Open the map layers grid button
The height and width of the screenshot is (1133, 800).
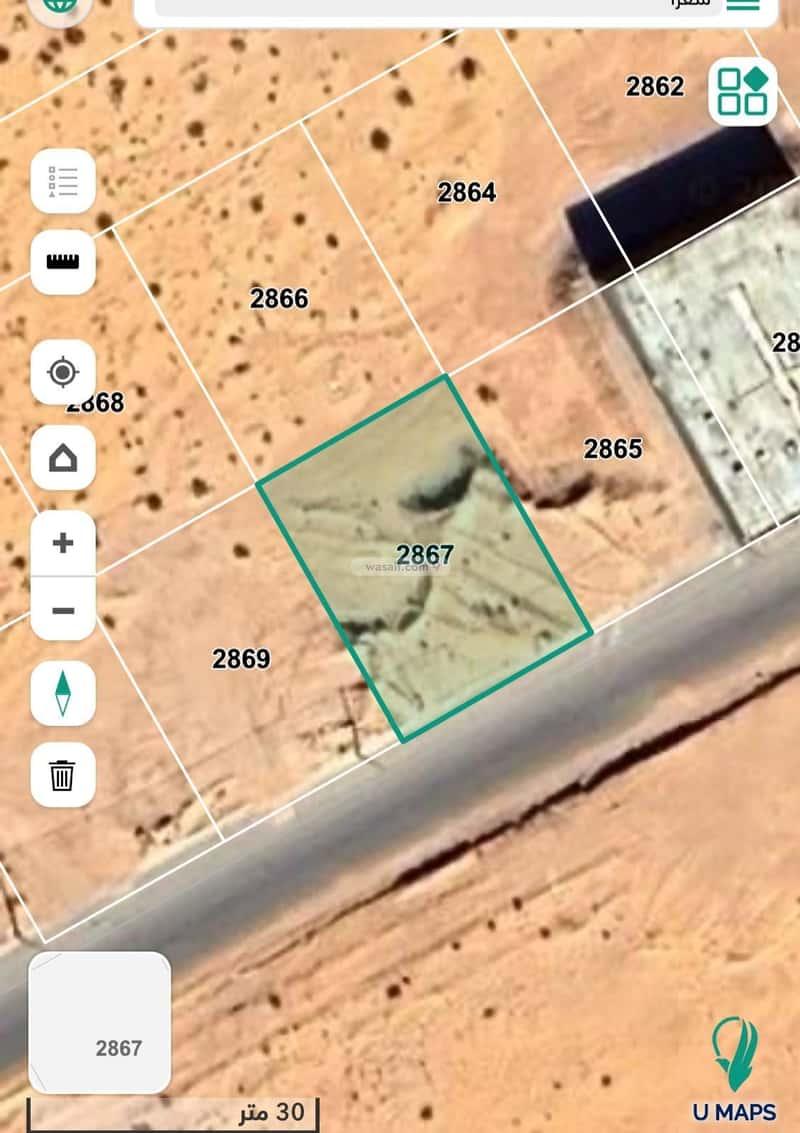(743, 91)
